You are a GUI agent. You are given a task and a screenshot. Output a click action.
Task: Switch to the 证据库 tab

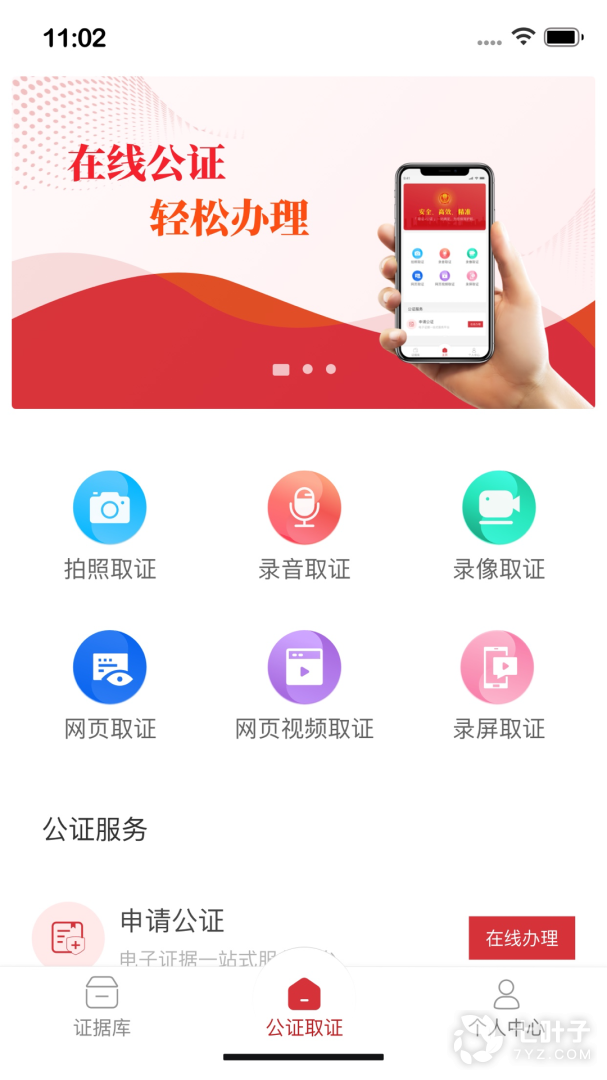click(102, 1007)
